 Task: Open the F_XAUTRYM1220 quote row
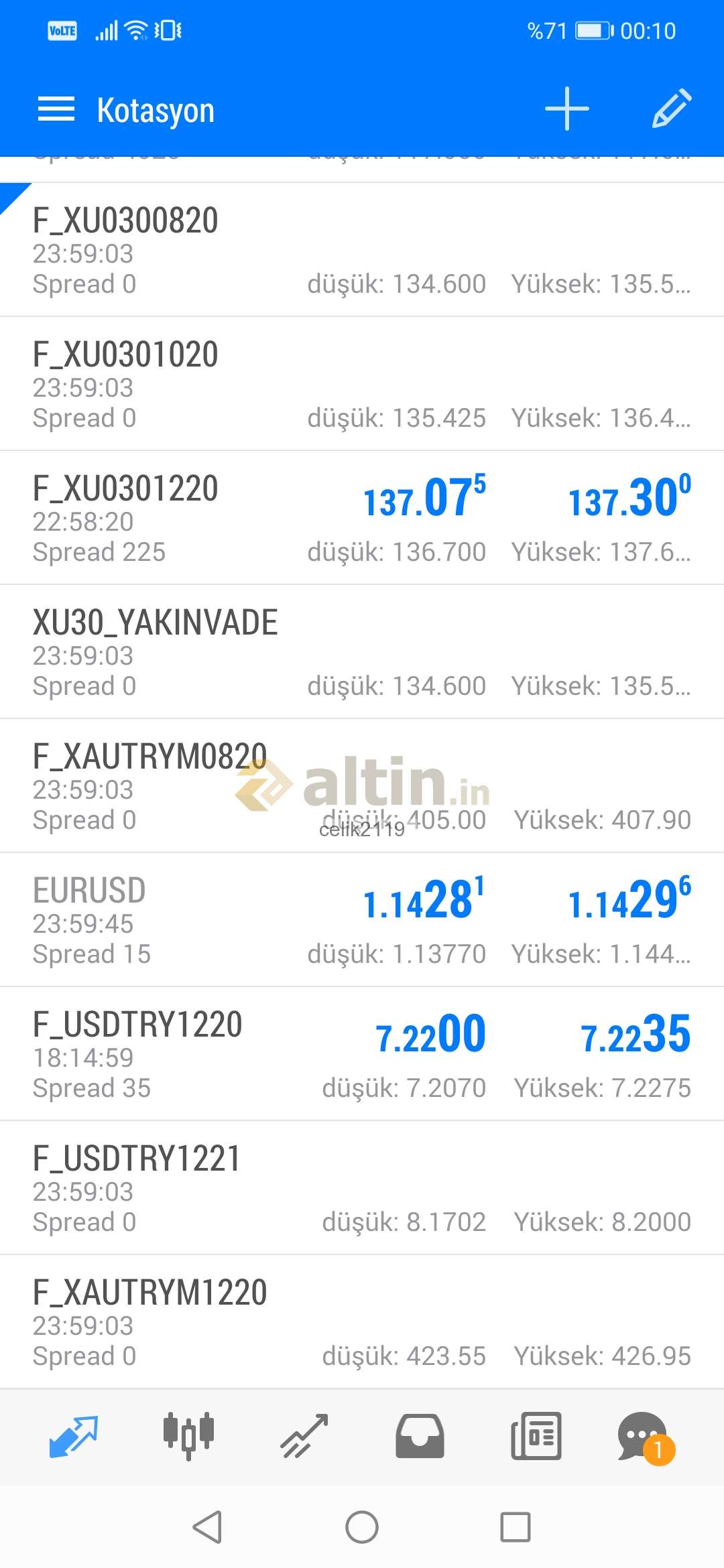click(362, 1322)
